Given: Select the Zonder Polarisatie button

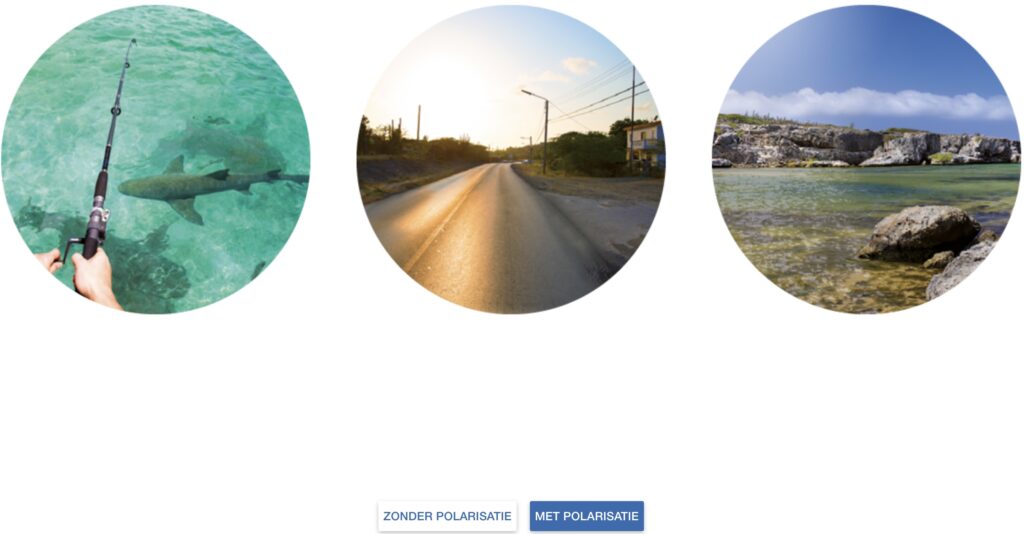Looking at the screenshot, I should point(447,516).
